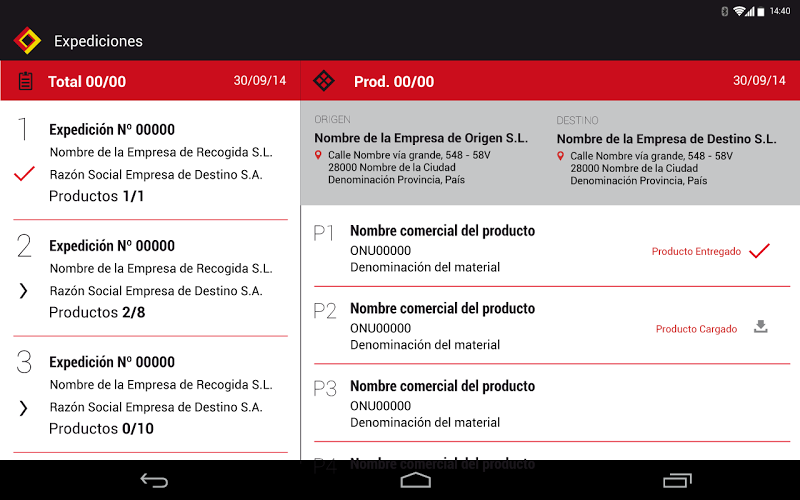Viewport: 800px width, 500px height.
Task: Go back with the system back button
Action: point(154,481)
